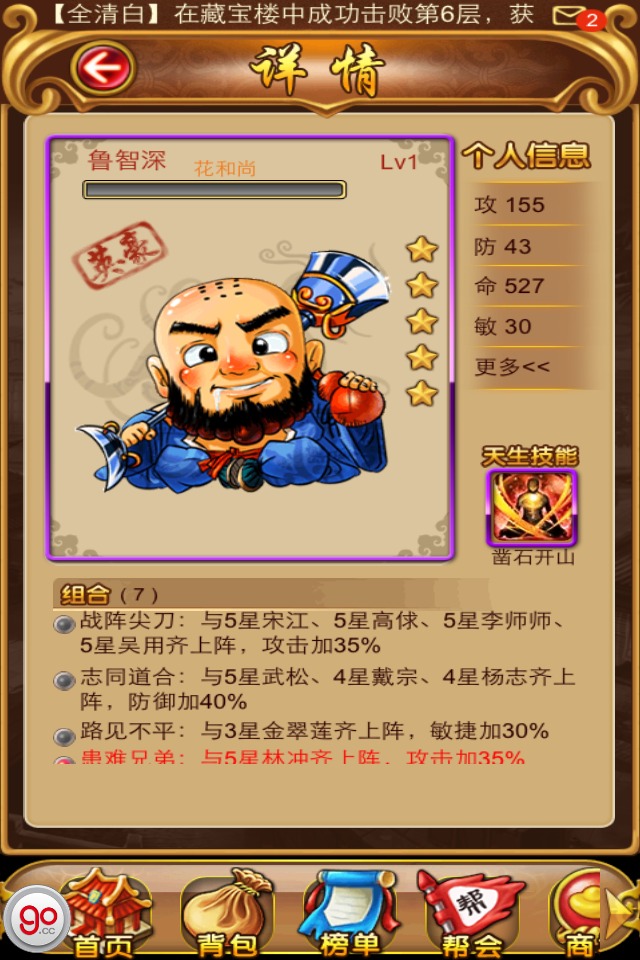Collapse the 更多<< stats section

click(513, 367)
